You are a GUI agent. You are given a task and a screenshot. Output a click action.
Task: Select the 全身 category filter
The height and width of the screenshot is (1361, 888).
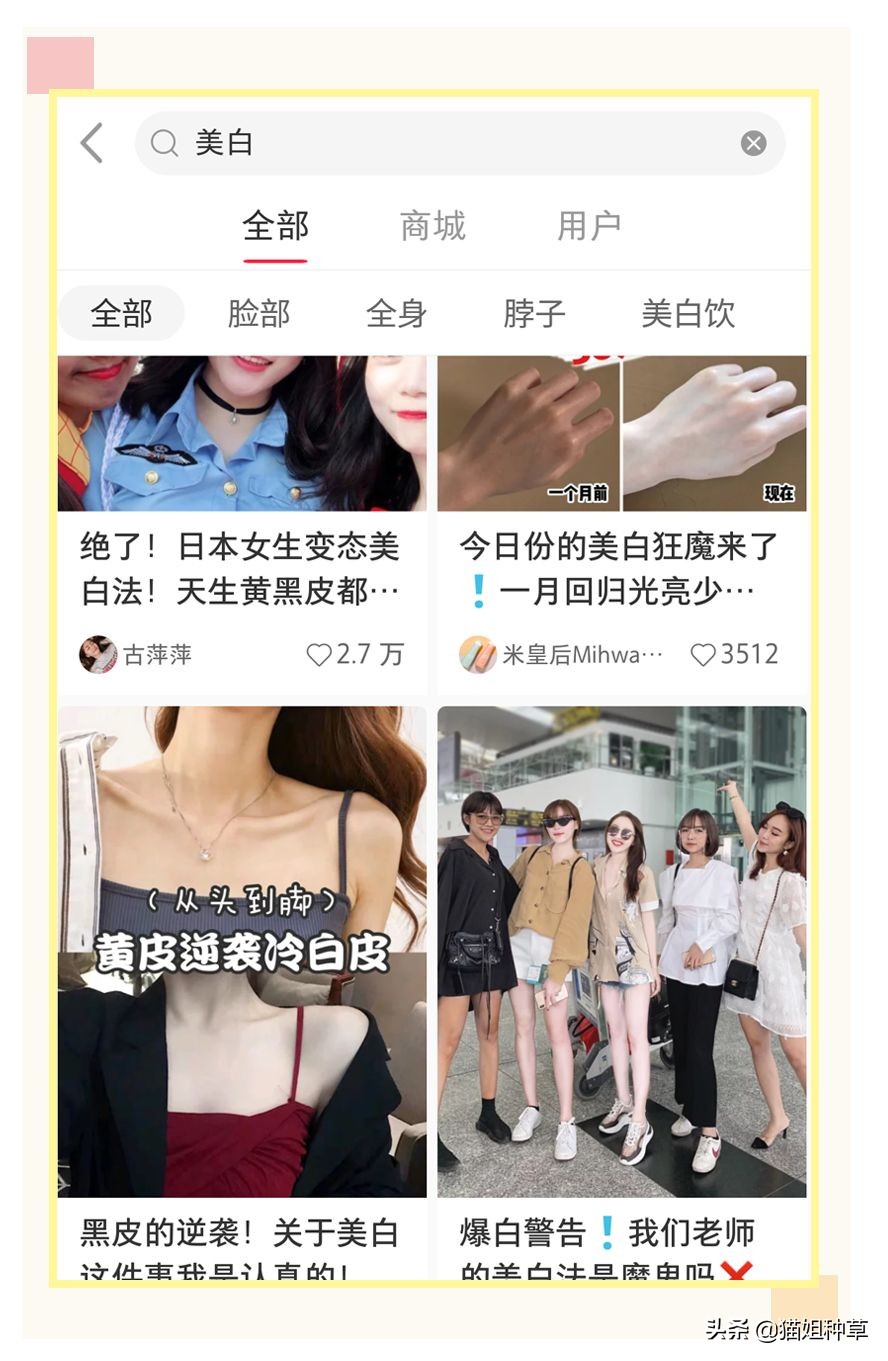pyautogui.click(x=396, y=313)
